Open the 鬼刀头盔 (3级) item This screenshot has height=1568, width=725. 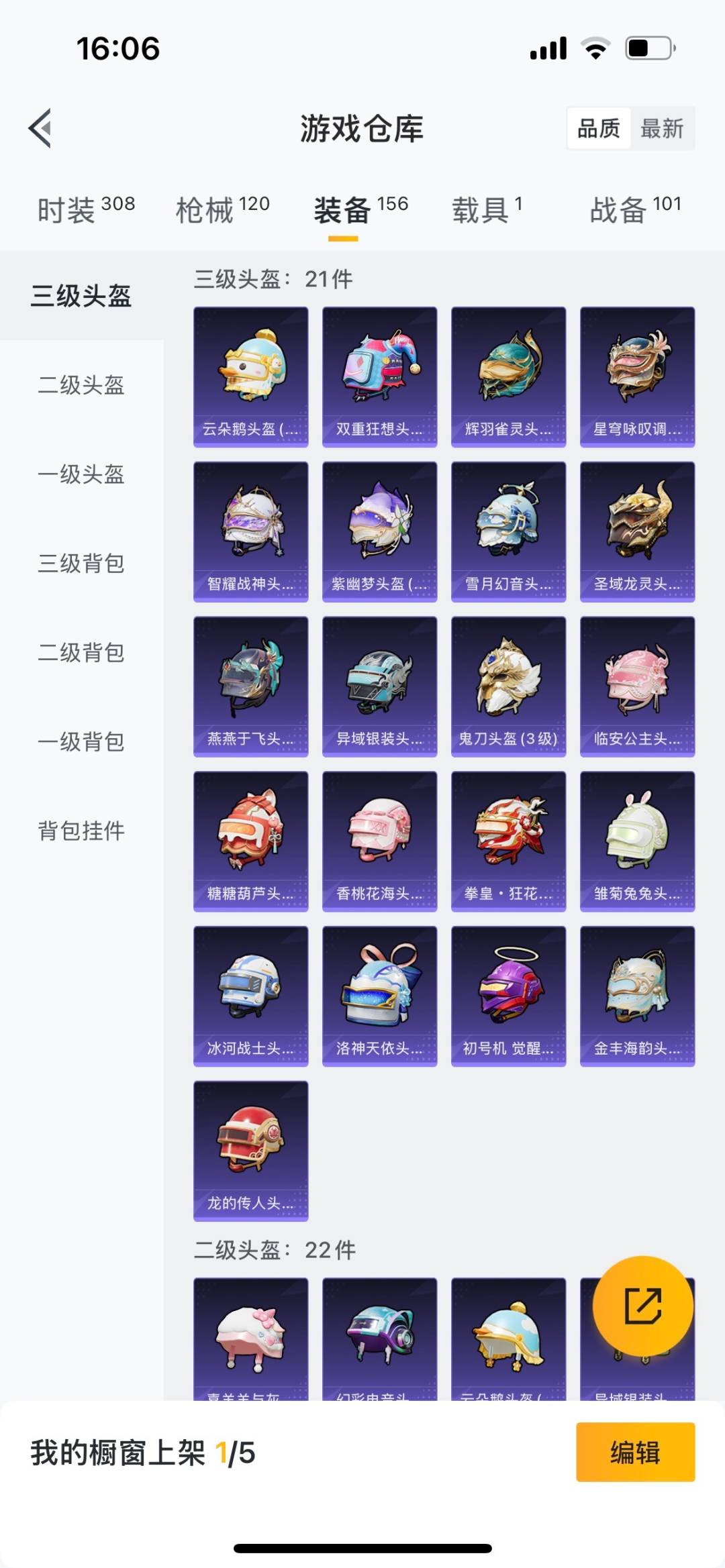click(508, 686)
